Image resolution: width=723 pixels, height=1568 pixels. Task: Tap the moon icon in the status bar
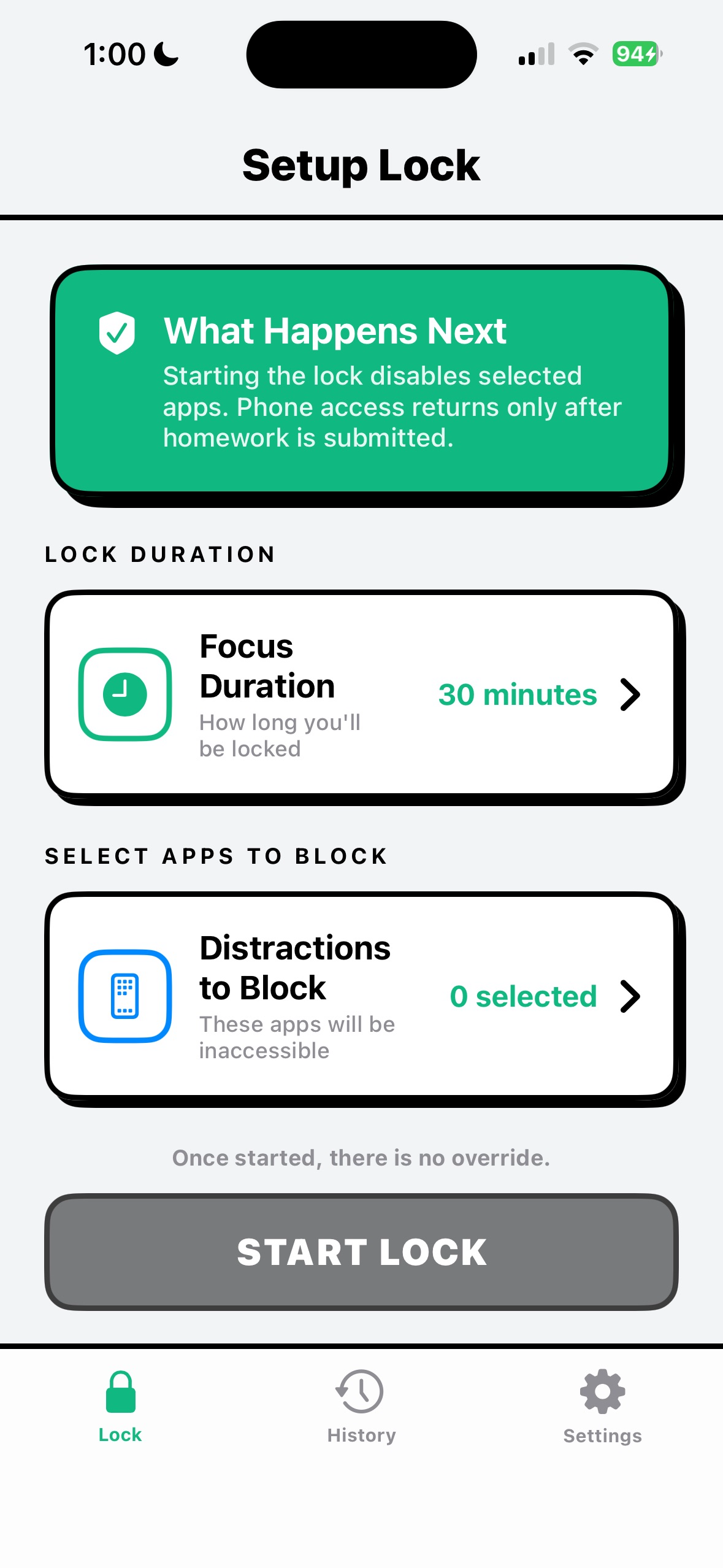point(164,54)
